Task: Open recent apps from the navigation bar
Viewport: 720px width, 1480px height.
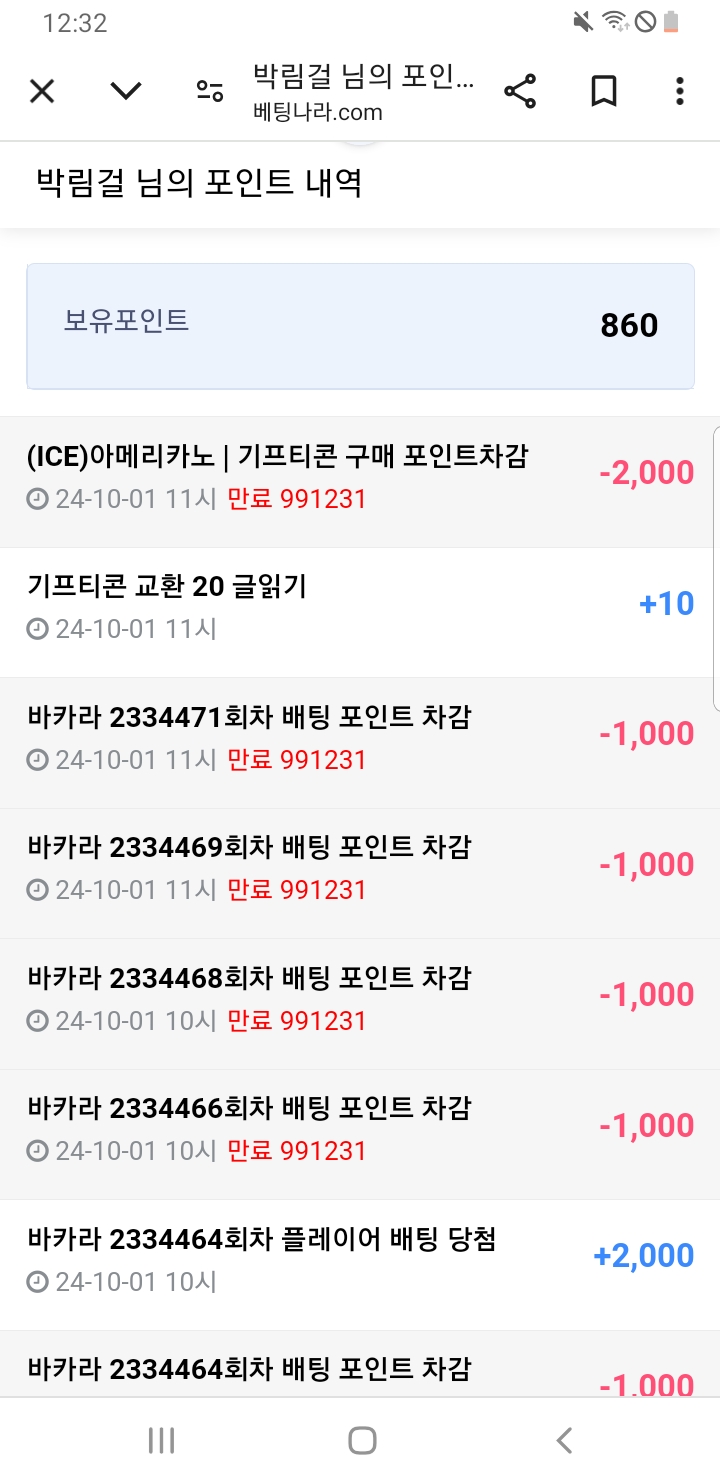Action: (161, 1440)
